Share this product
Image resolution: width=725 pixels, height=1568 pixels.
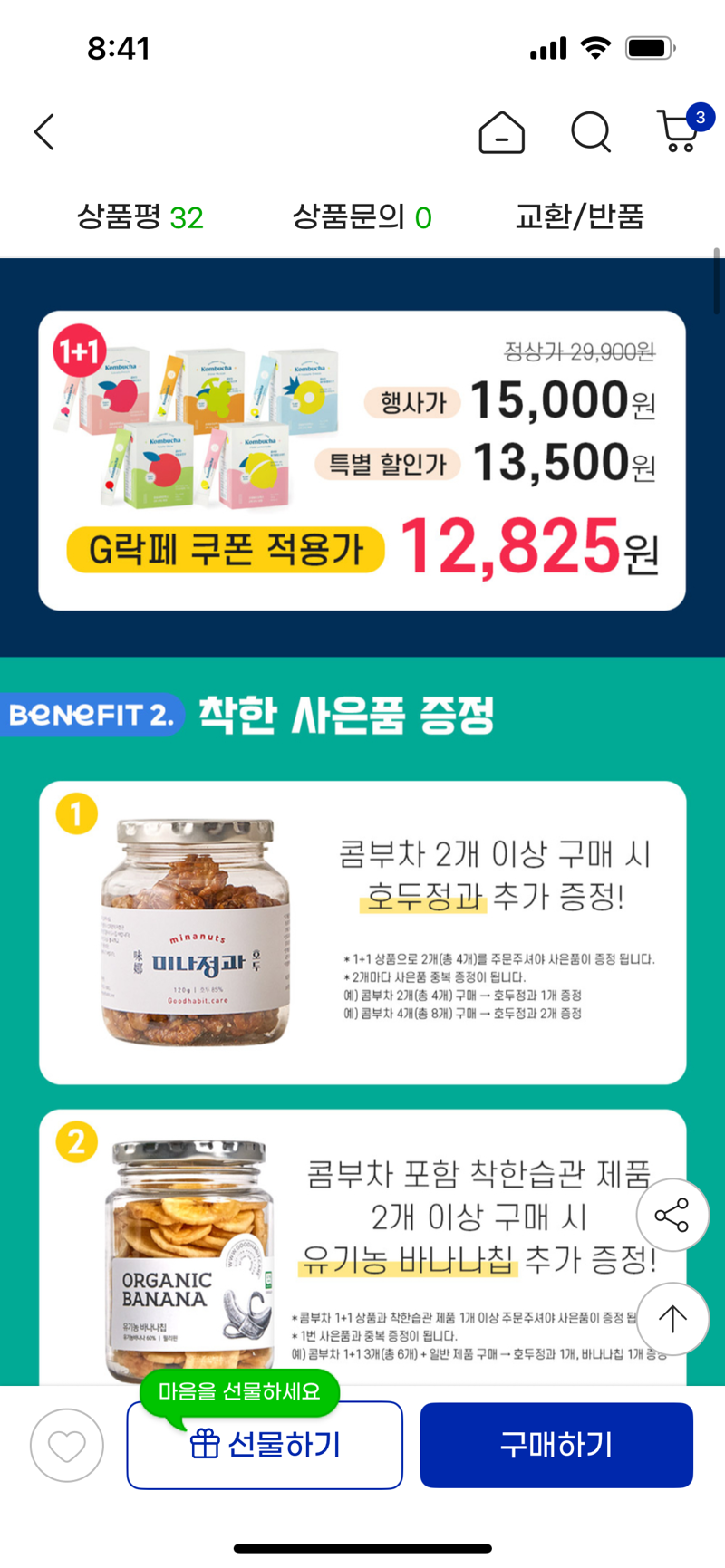click(x=672, y=1216)
